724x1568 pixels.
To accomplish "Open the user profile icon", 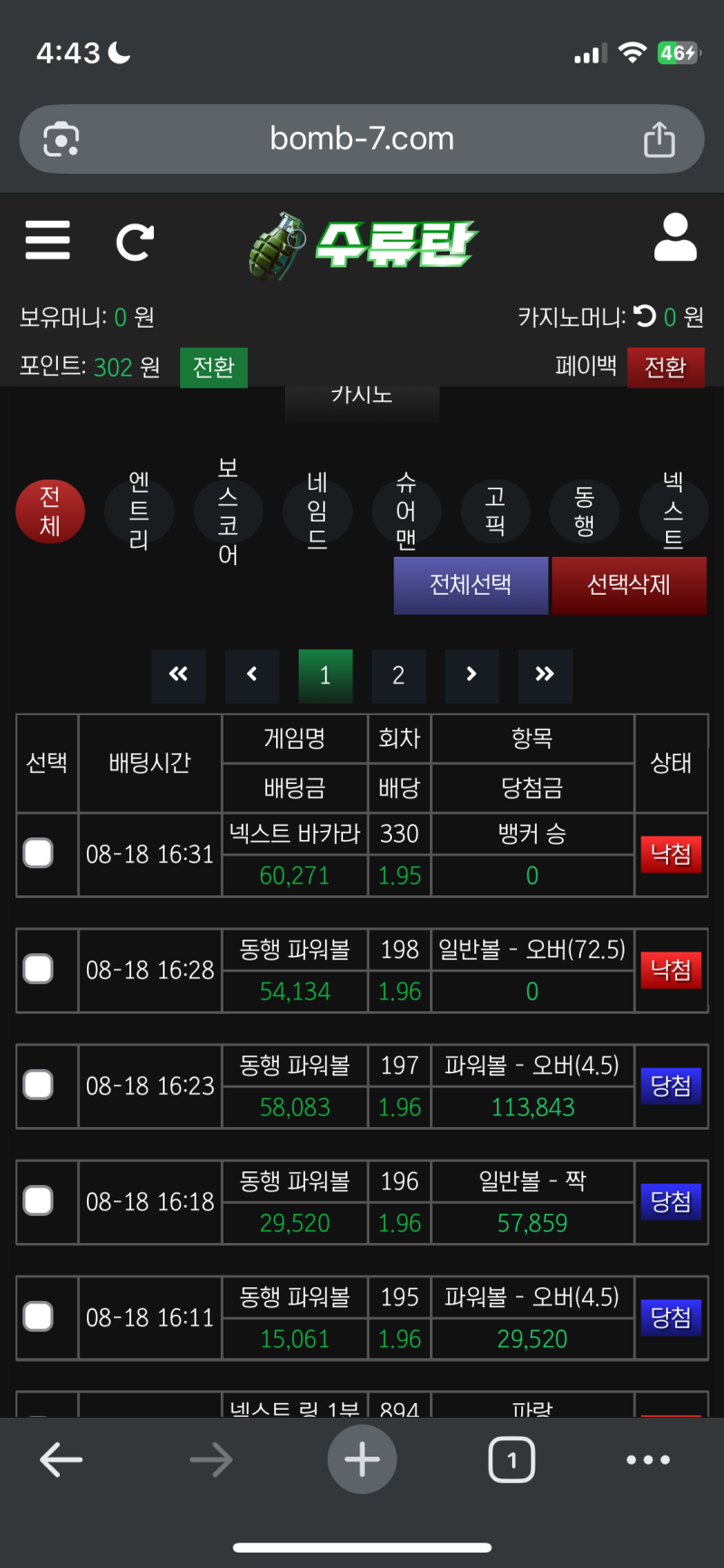I will pos(675,238).
